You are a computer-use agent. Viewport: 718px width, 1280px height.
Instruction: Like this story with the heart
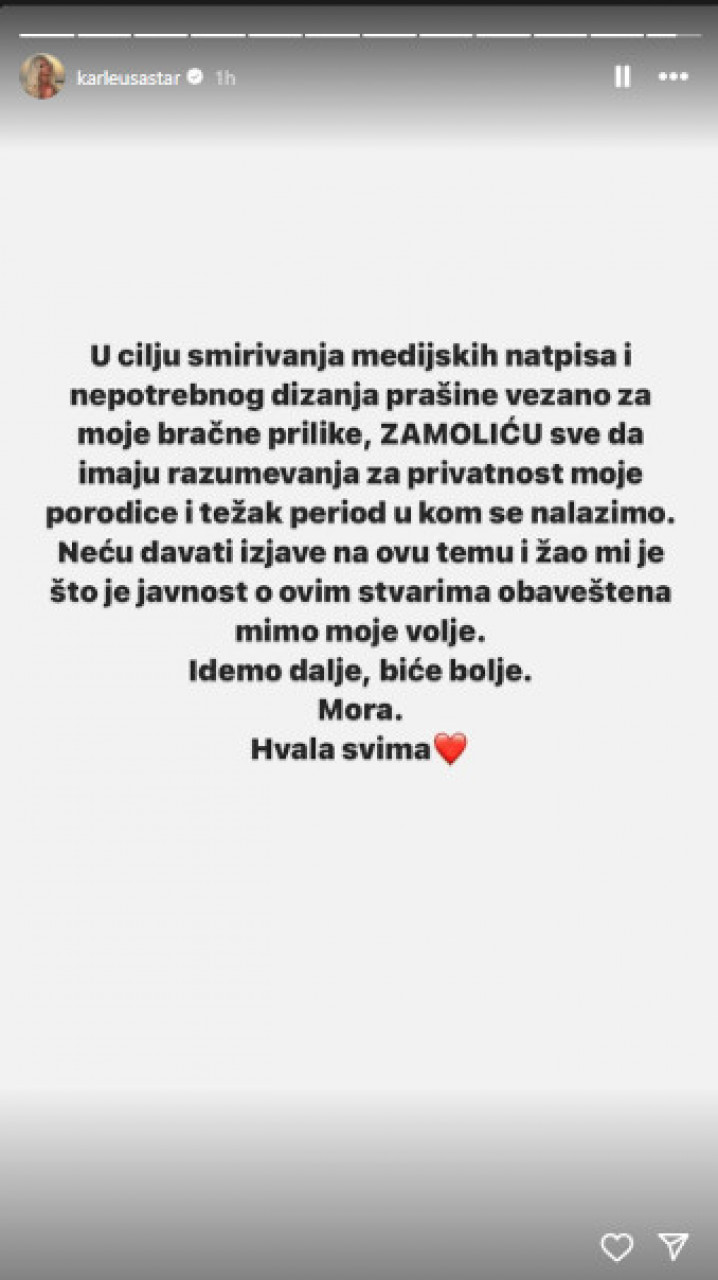617,1246
